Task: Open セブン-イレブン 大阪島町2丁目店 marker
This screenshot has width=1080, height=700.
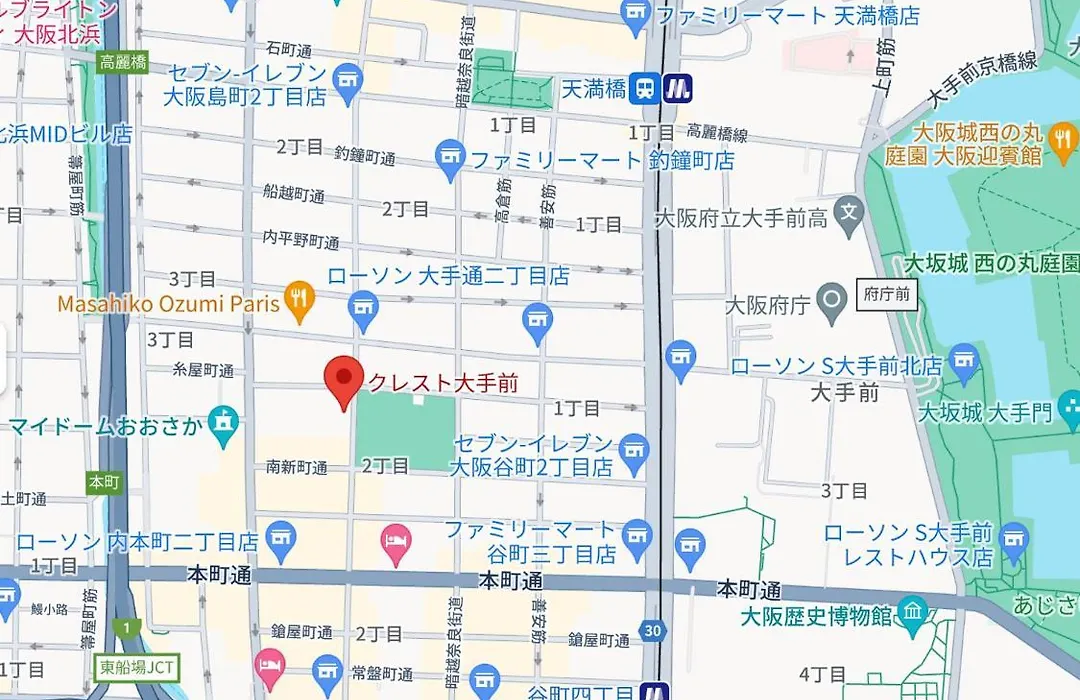Action: coord(348,83)
